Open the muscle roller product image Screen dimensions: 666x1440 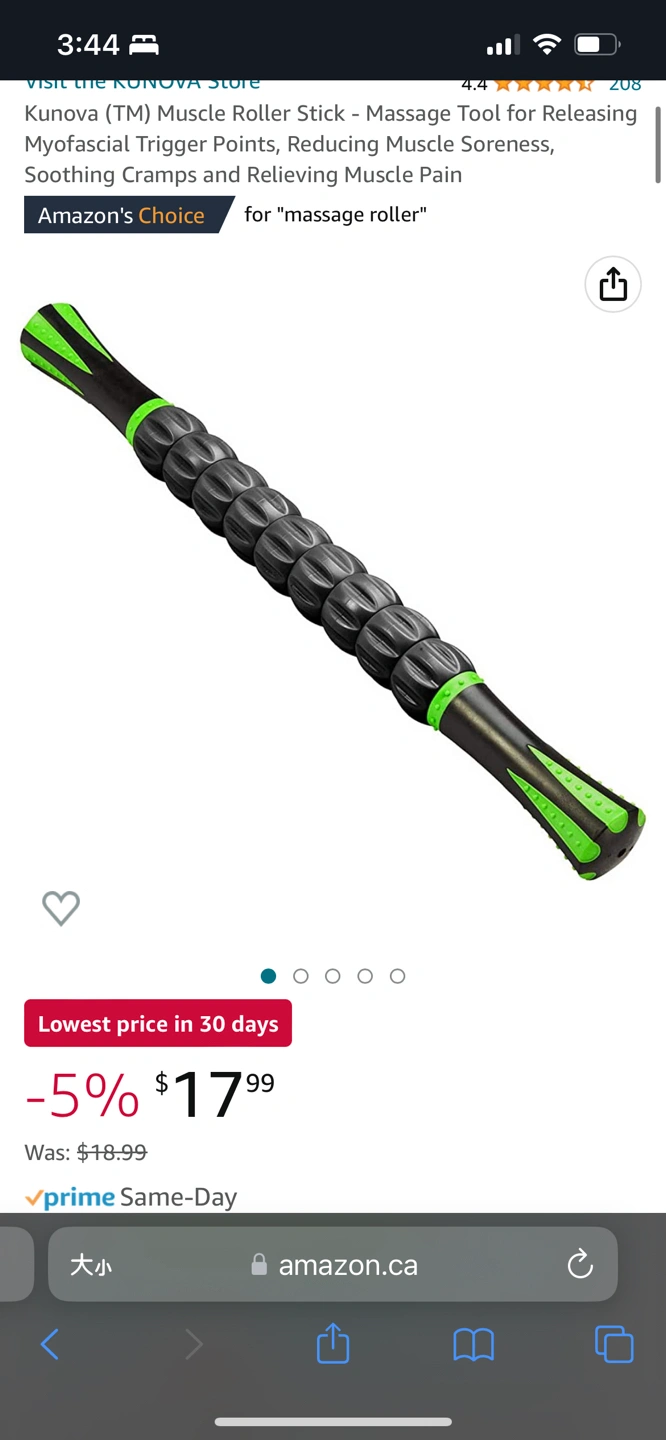click(x=333, y=590)
